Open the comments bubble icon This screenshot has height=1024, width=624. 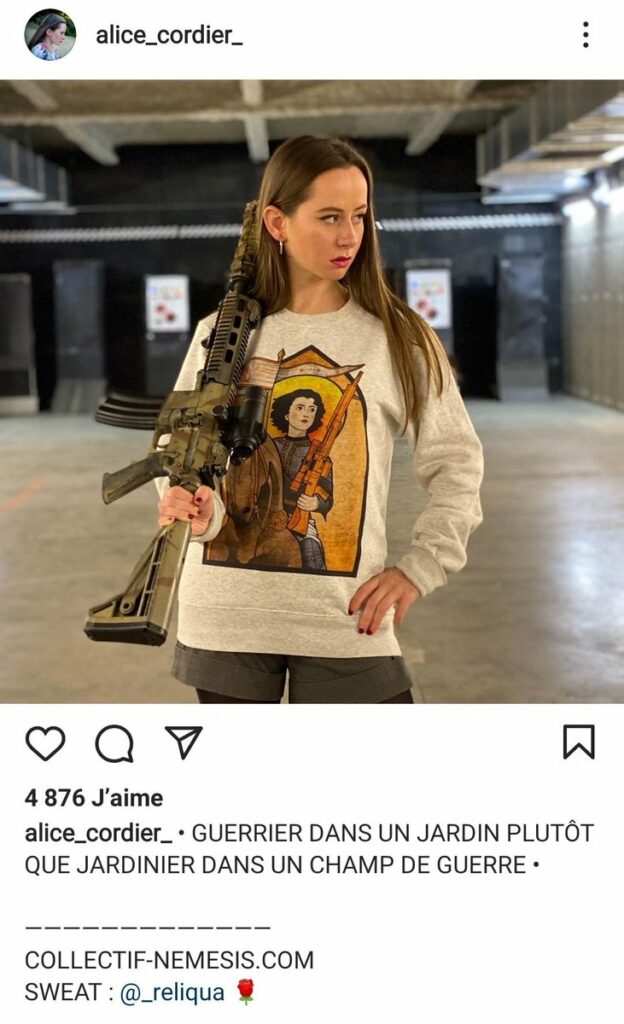114,743
